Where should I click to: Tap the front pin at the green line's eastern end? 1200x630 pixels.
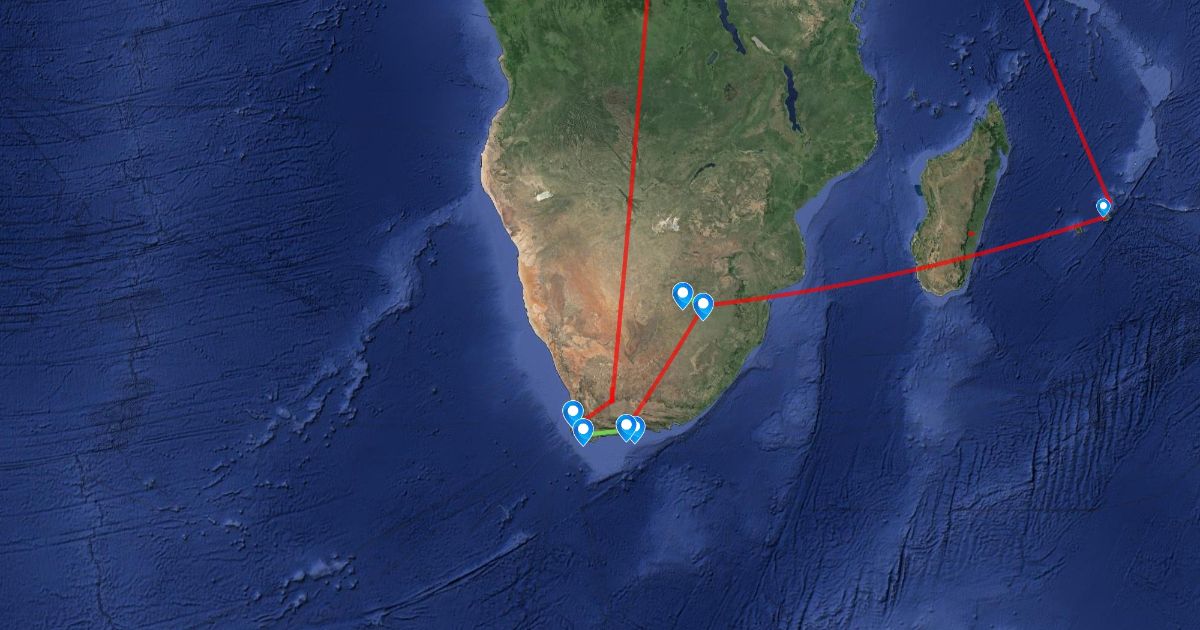click(626, 427)
